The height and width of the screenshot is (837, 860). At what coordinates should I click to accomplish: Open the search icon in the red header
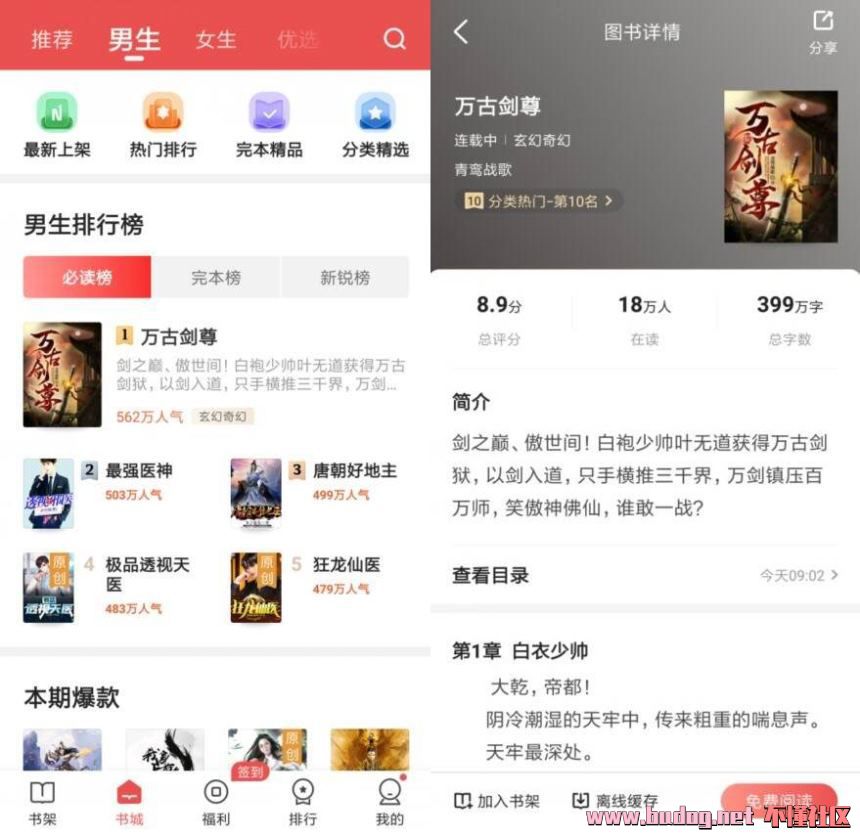pyautogui.click(x=395, y=39)
